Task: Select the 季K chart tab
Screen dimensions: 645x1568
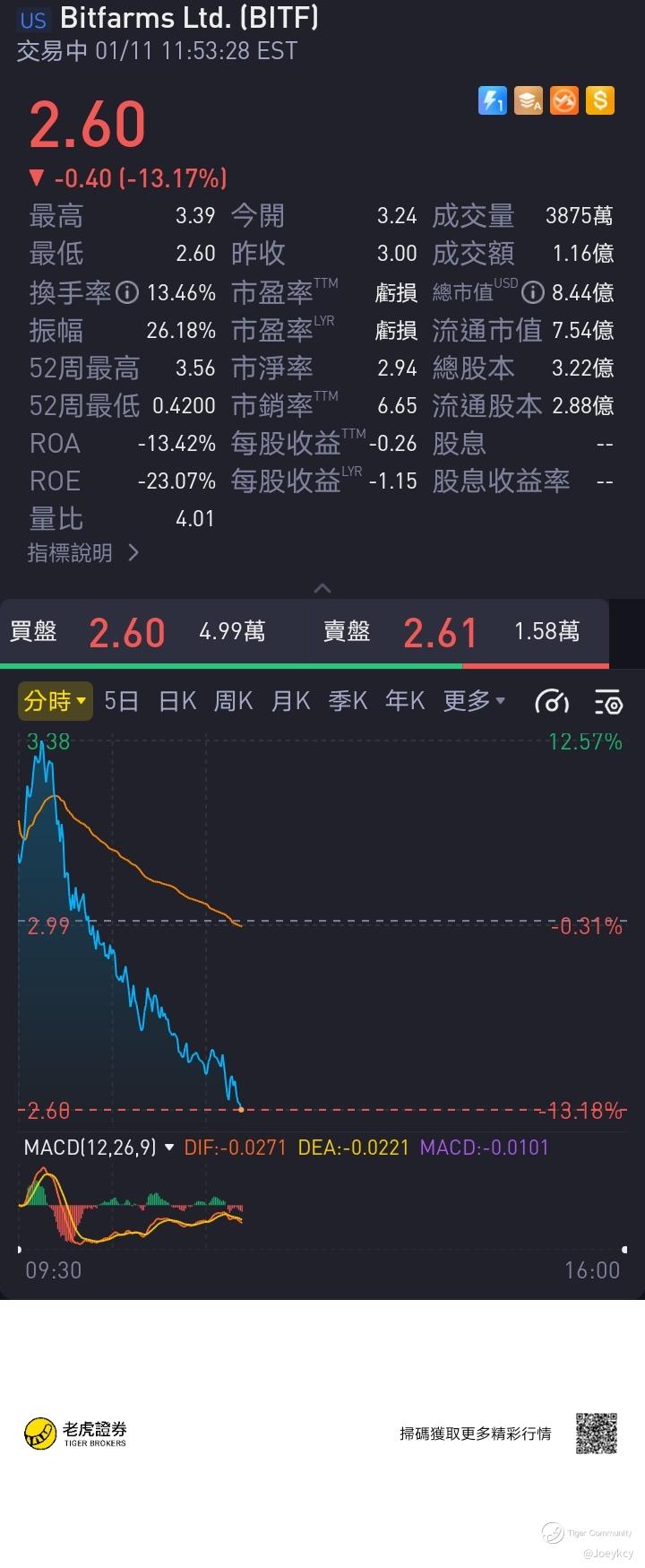Action: (348, 701)
